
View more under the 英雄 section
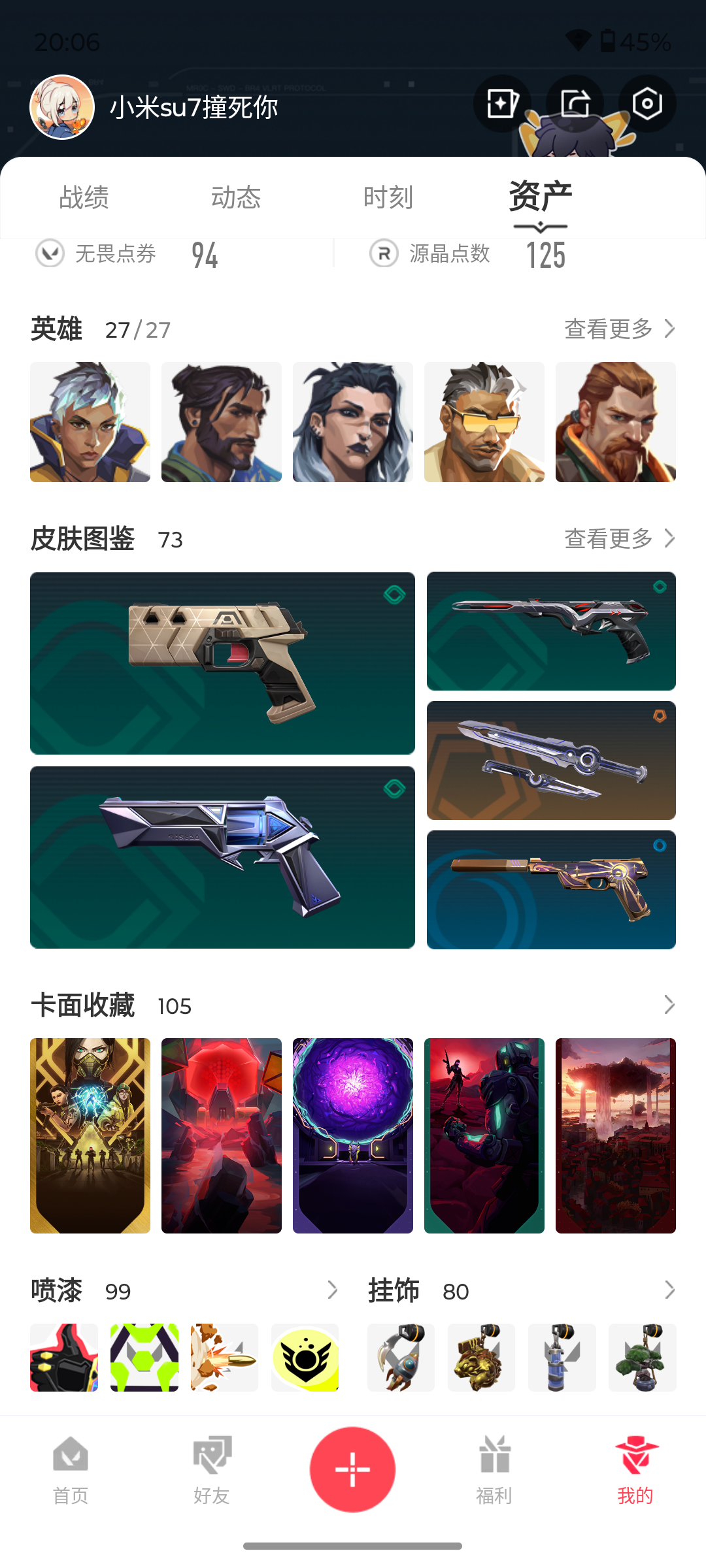click(620, 329)
